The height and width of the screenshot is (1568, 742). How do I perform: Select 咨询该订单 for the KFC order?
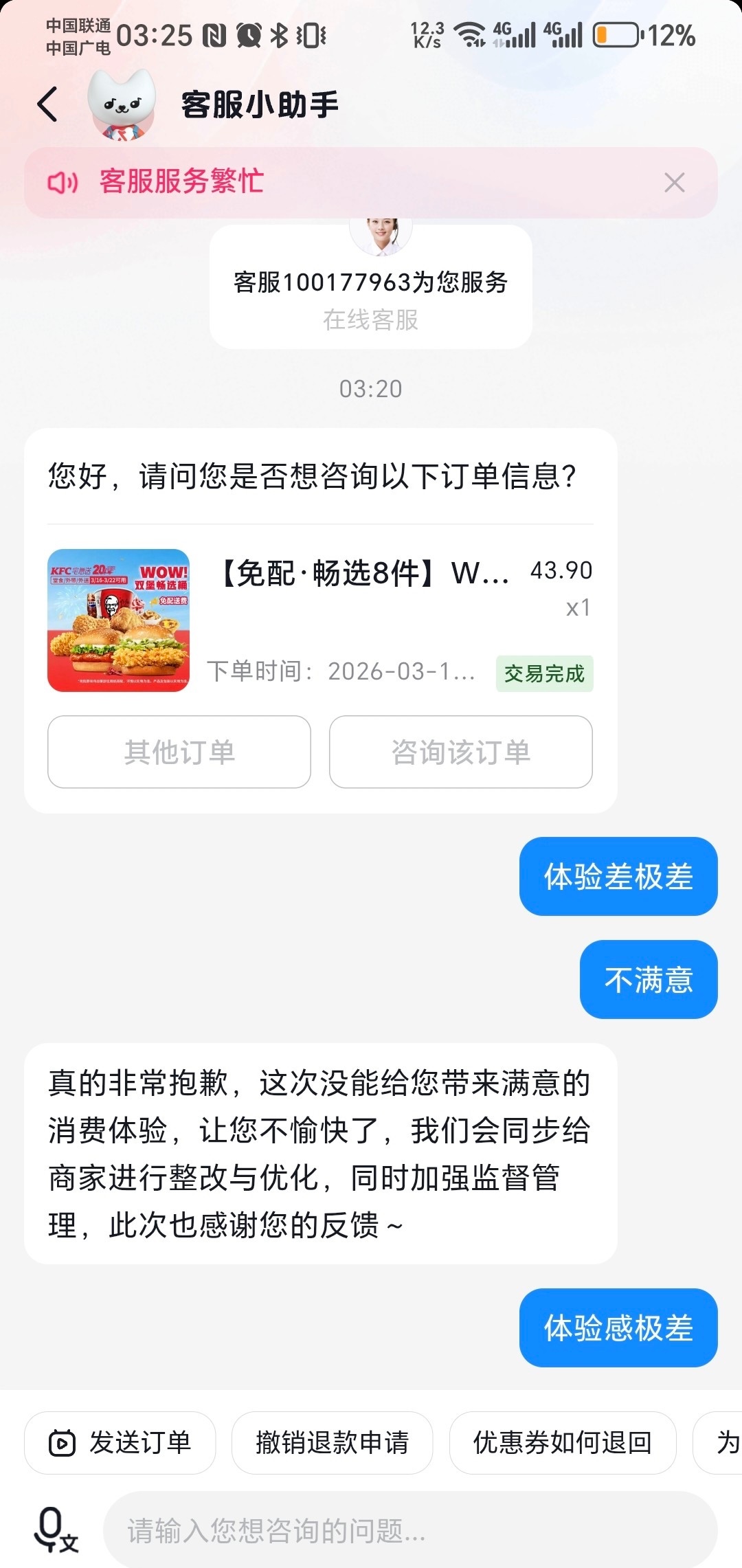click(x=460, y=752)
